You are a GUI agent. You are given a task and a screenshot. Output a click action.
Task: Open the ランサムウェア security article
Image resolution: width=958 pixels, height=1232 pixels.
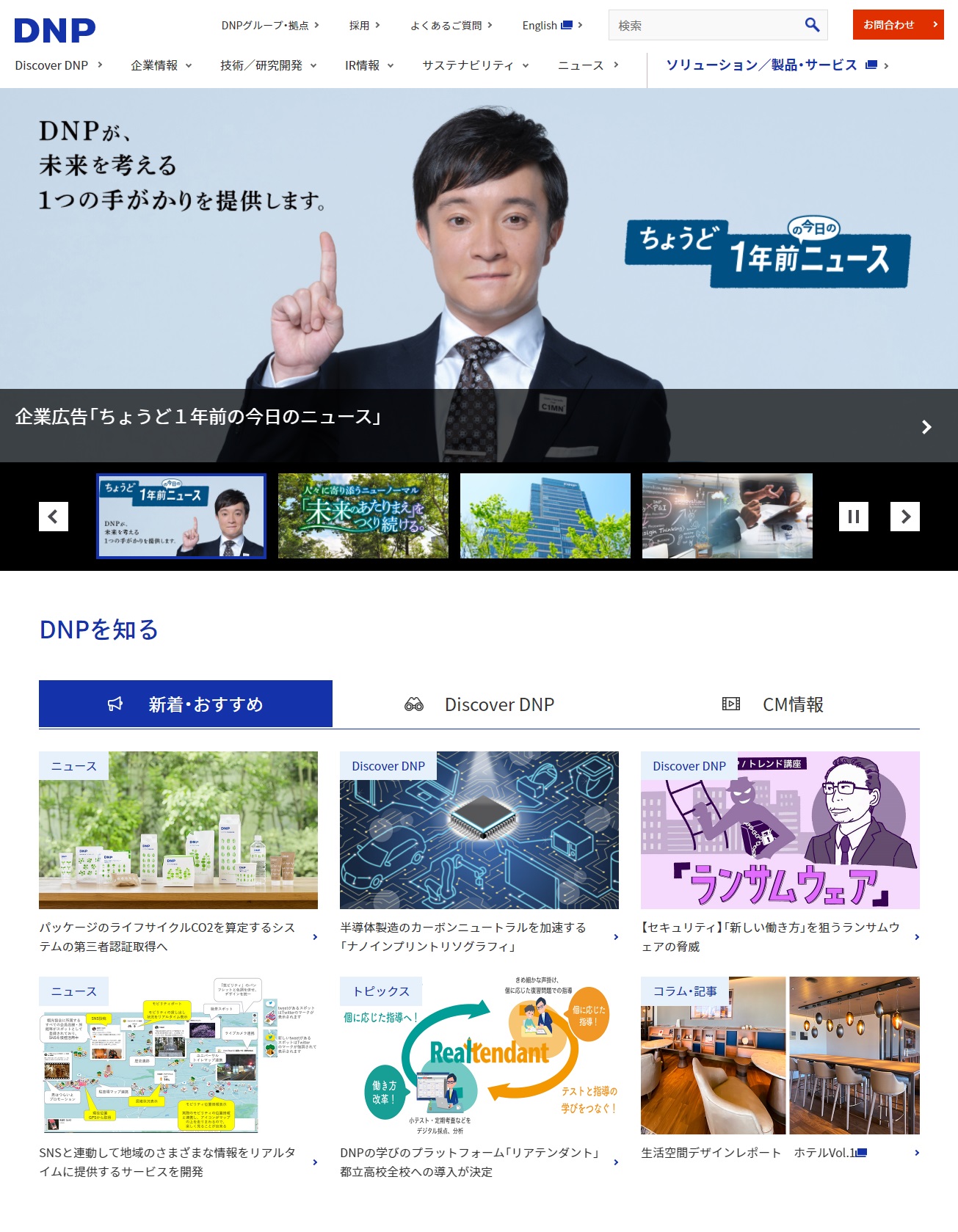780,851
